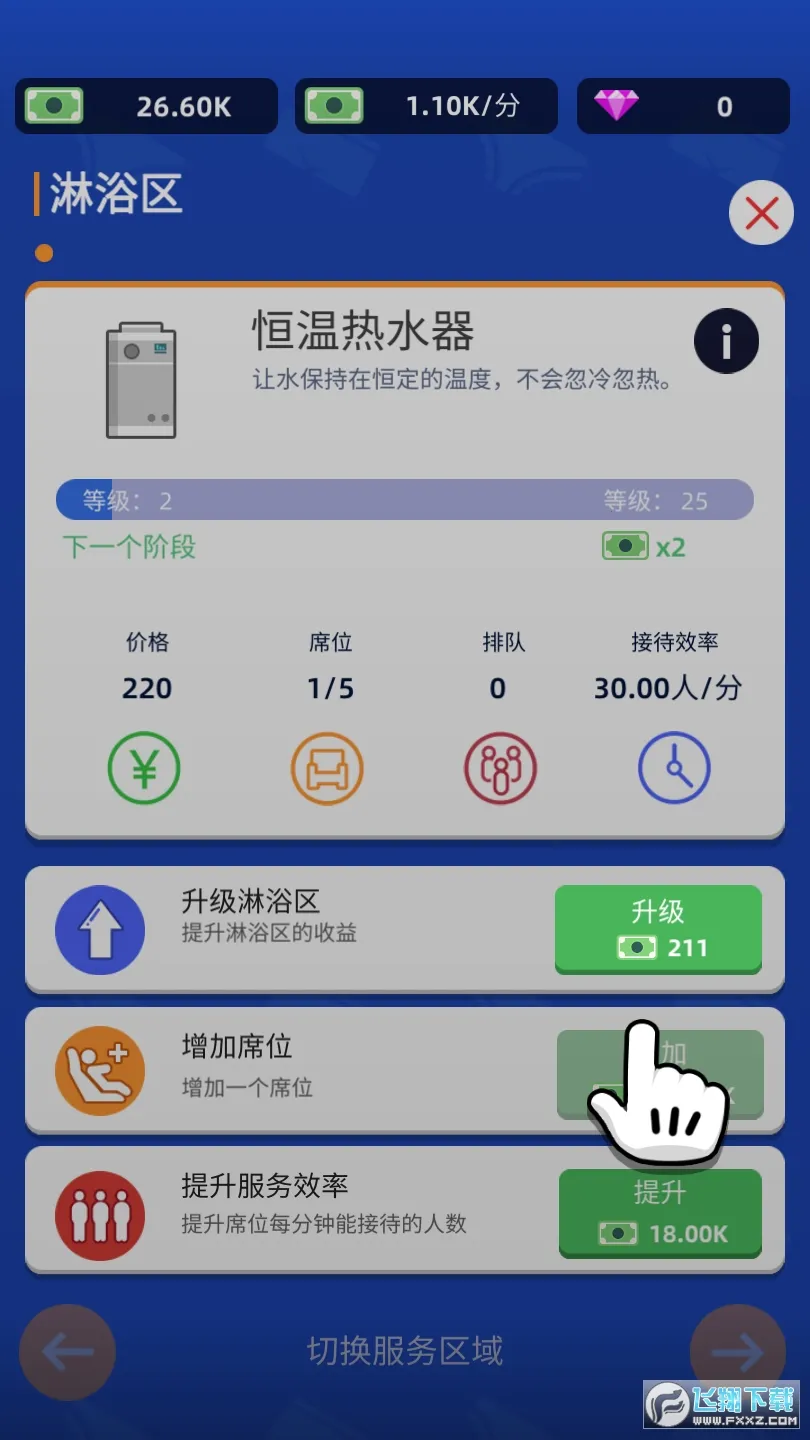The height and width of the screenshot is (1440, 810).
Task: Switch to previous service area
Action: pyautogui.click(x=68, y=1352)
